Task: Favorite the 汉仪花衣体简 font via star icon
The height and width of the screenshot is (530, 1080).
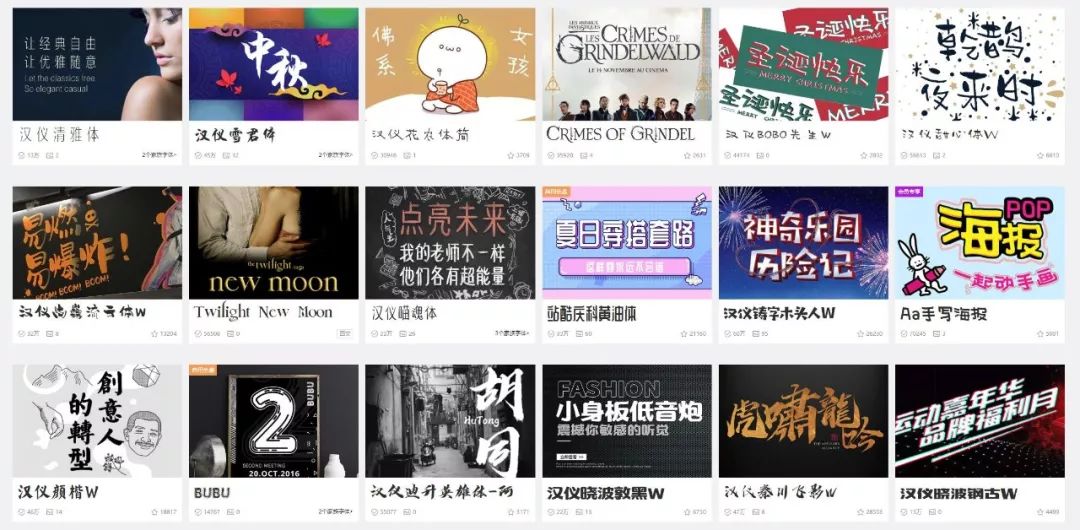Action: point(510,156)
